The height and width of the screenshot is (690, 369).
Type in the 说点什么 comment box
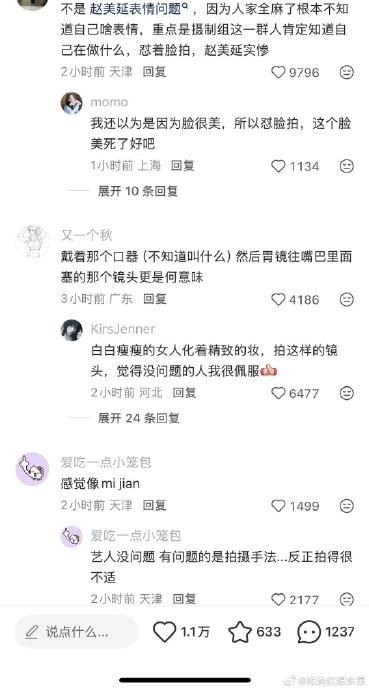click(77, 632)
